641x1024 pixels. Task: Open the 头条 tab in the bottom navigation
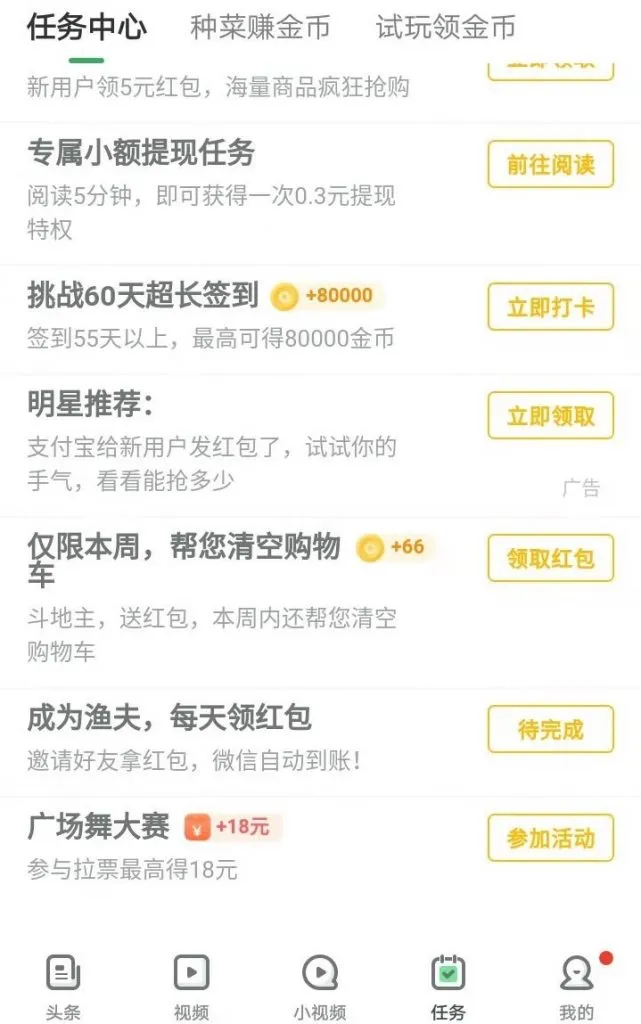pyautogui.click(x=63, y=987)
